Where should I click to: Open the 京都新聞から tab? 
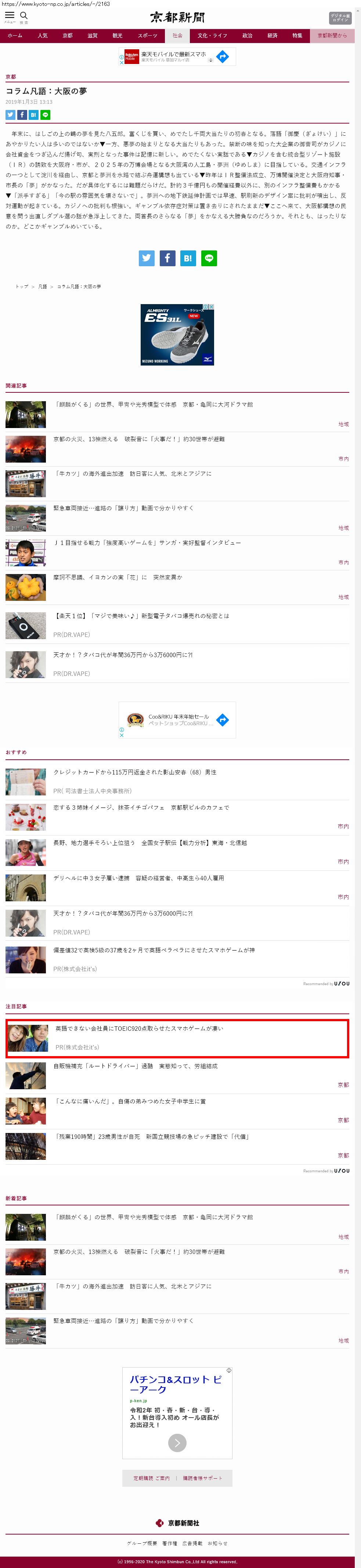click(x=332, y=36)
